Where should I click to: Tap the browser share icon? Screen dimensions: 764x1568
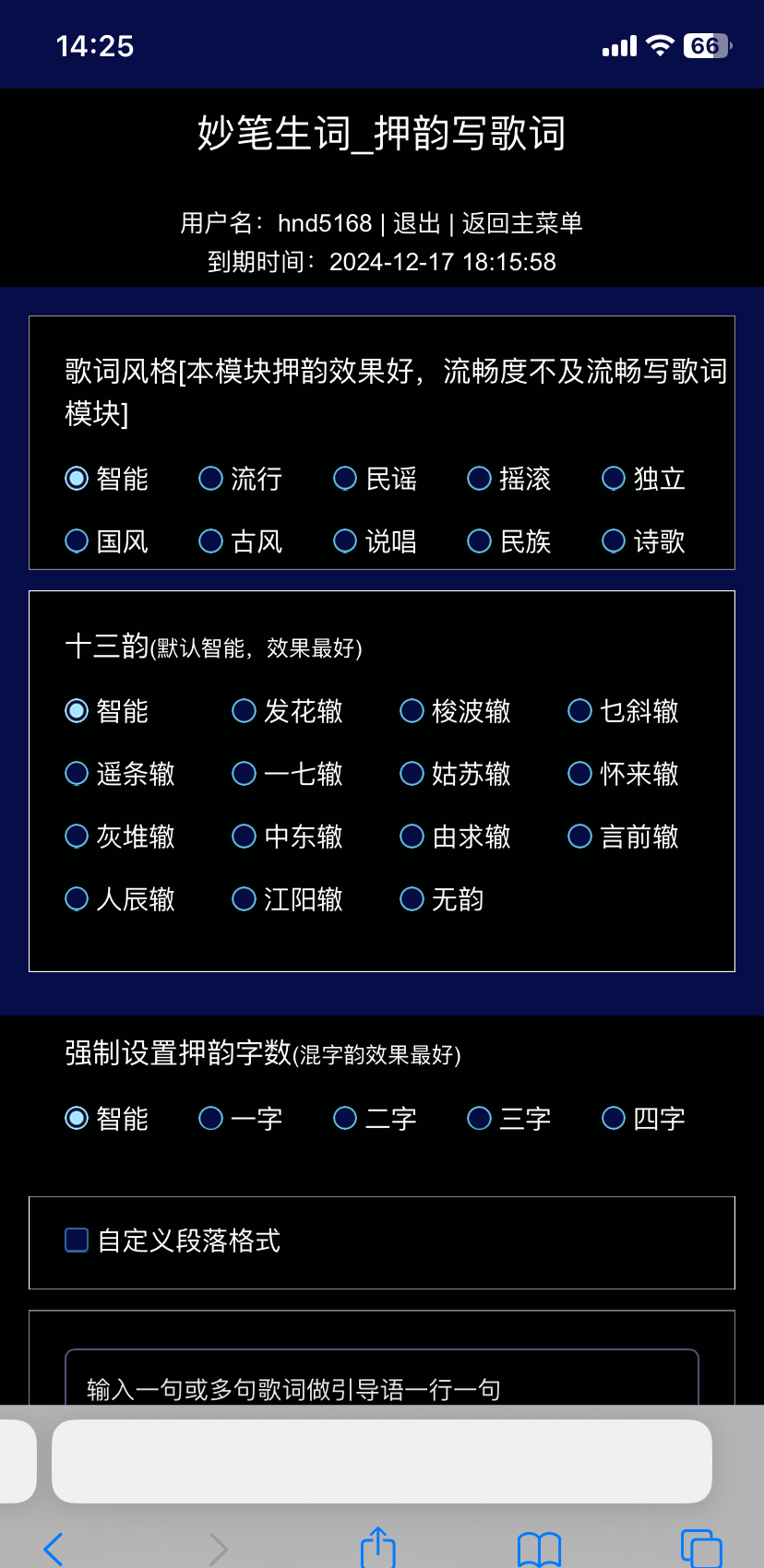coord(377,1548)
